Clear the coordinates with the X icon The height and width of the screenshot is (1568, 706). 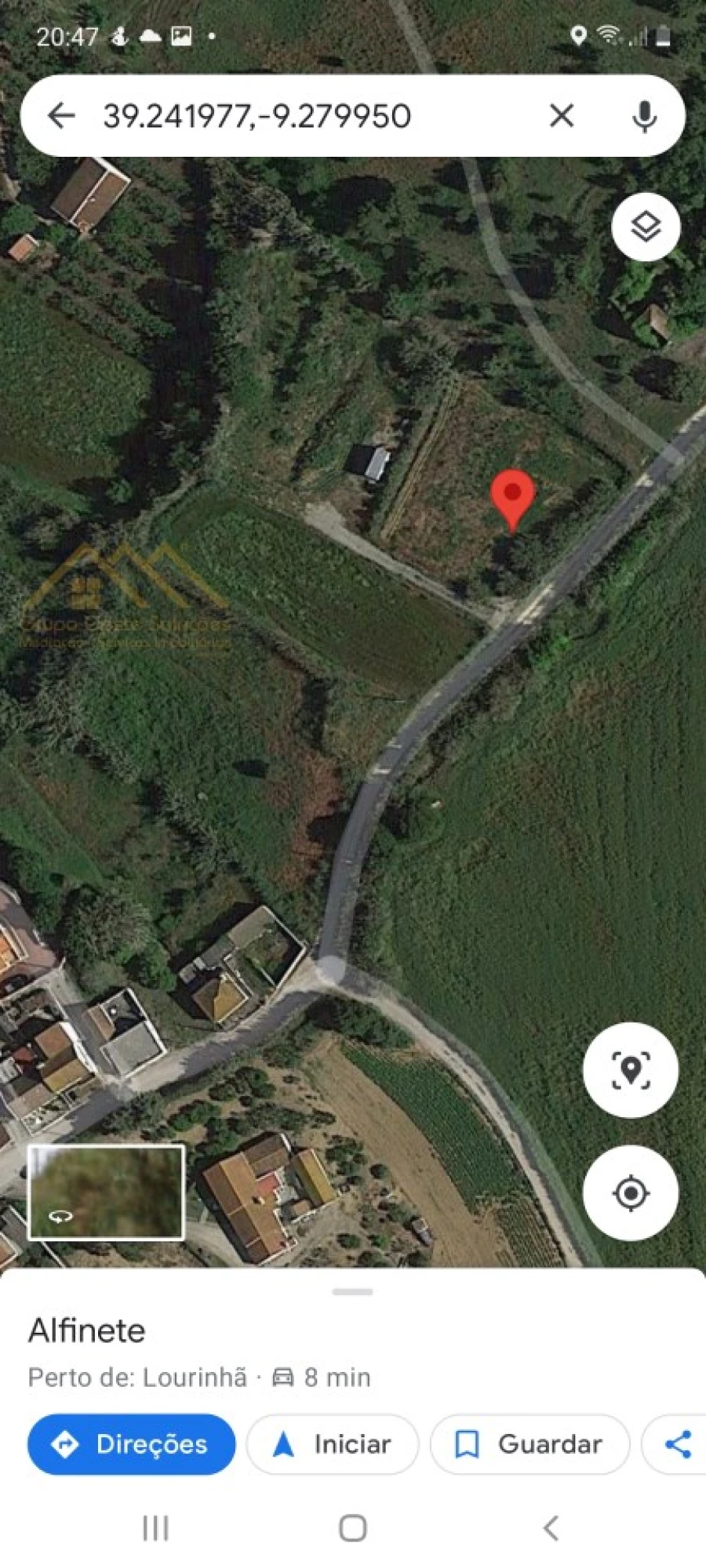click(x=562, y=116)
